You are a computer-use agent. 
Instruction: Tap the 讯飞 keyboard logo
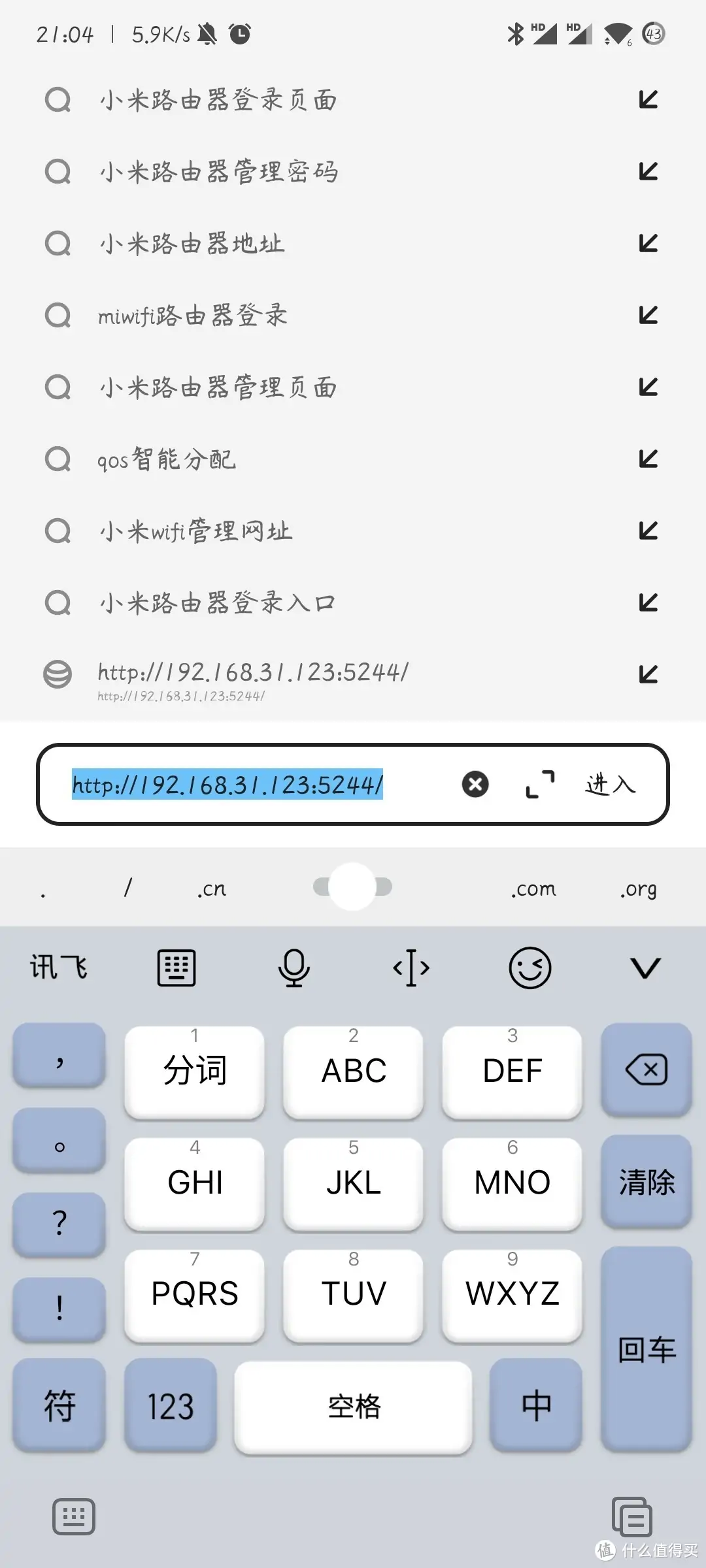[58, 968]
